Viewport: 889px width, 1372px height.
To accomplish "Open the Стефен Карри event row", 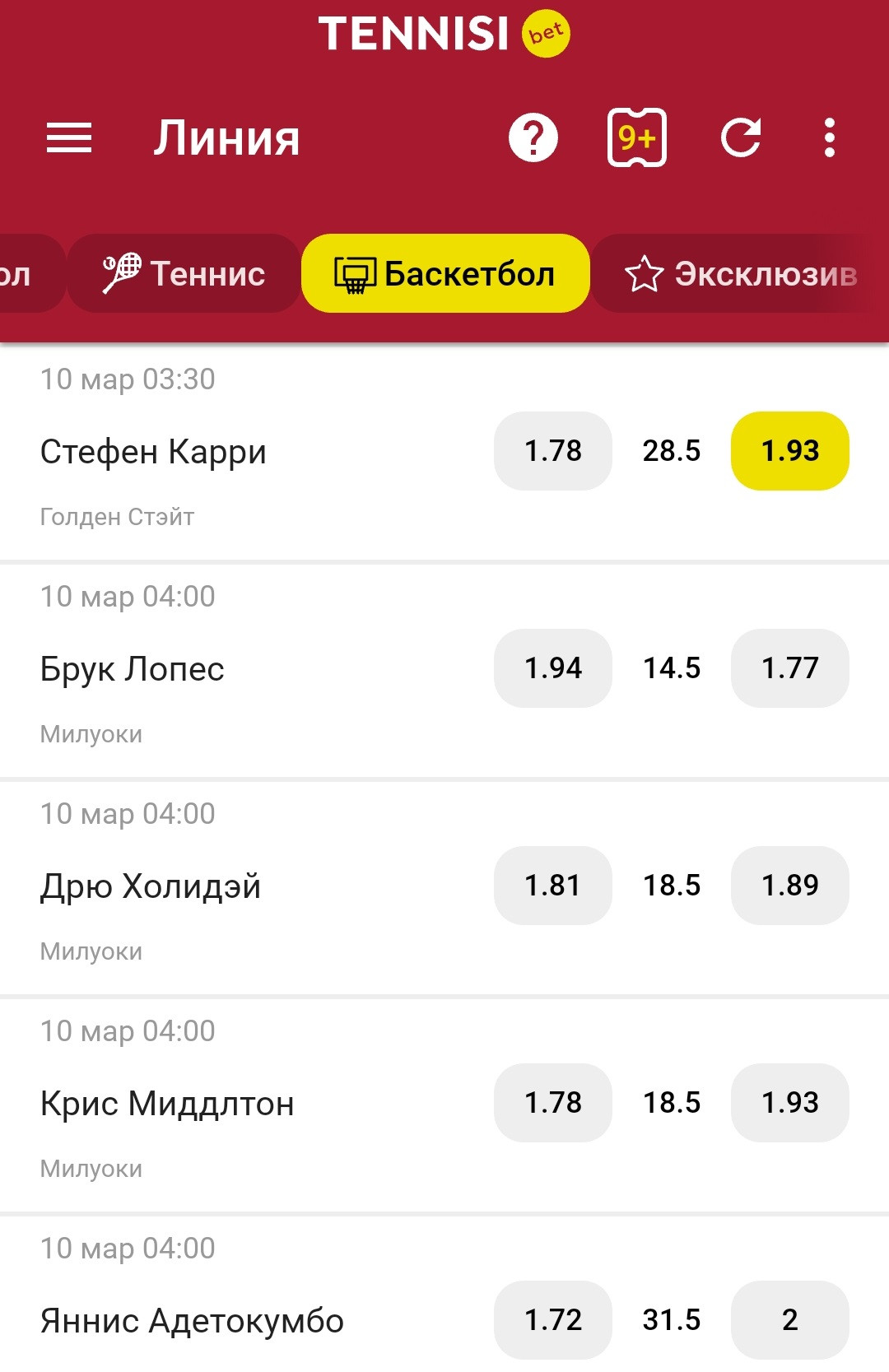I will coord(153,452).
